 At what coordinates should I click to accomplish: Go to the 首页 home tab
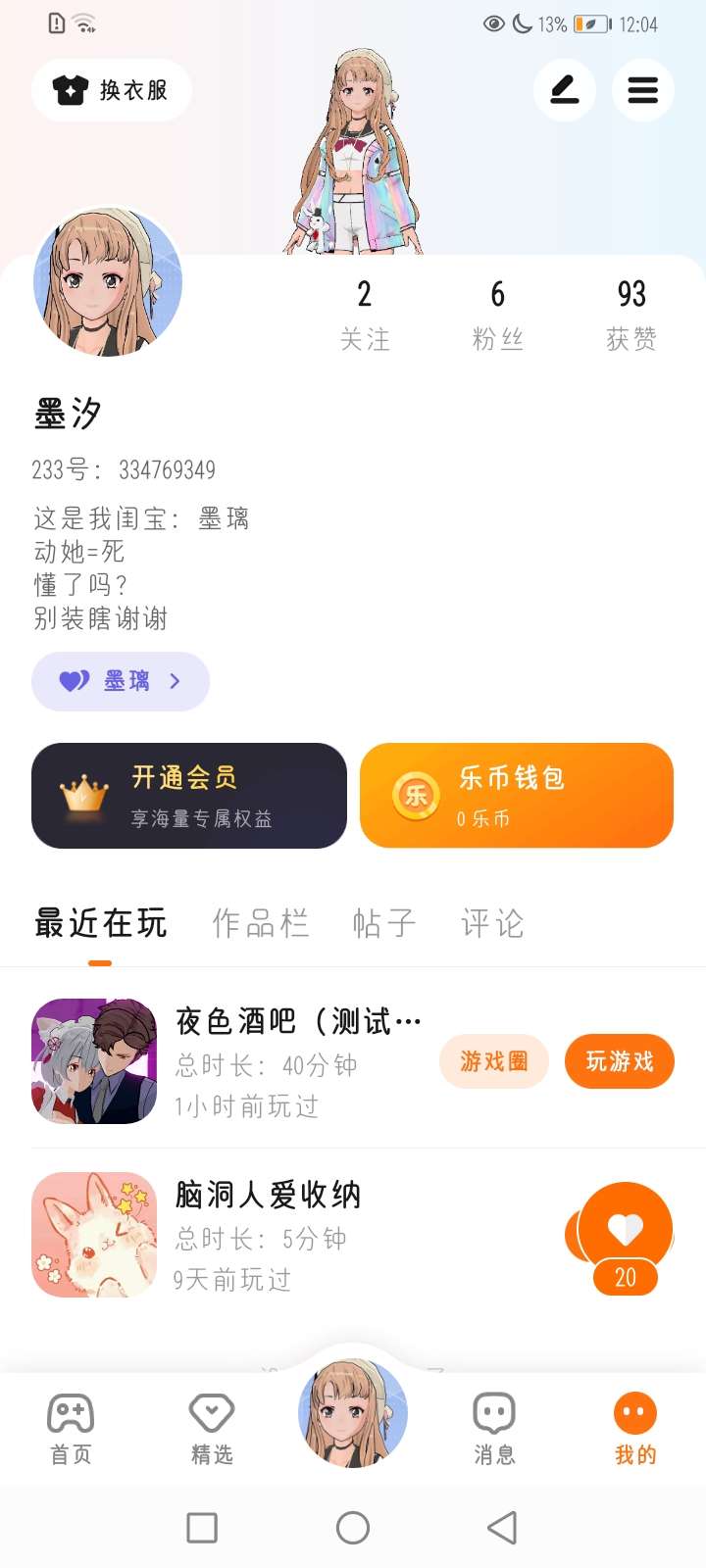point(71,1429)
